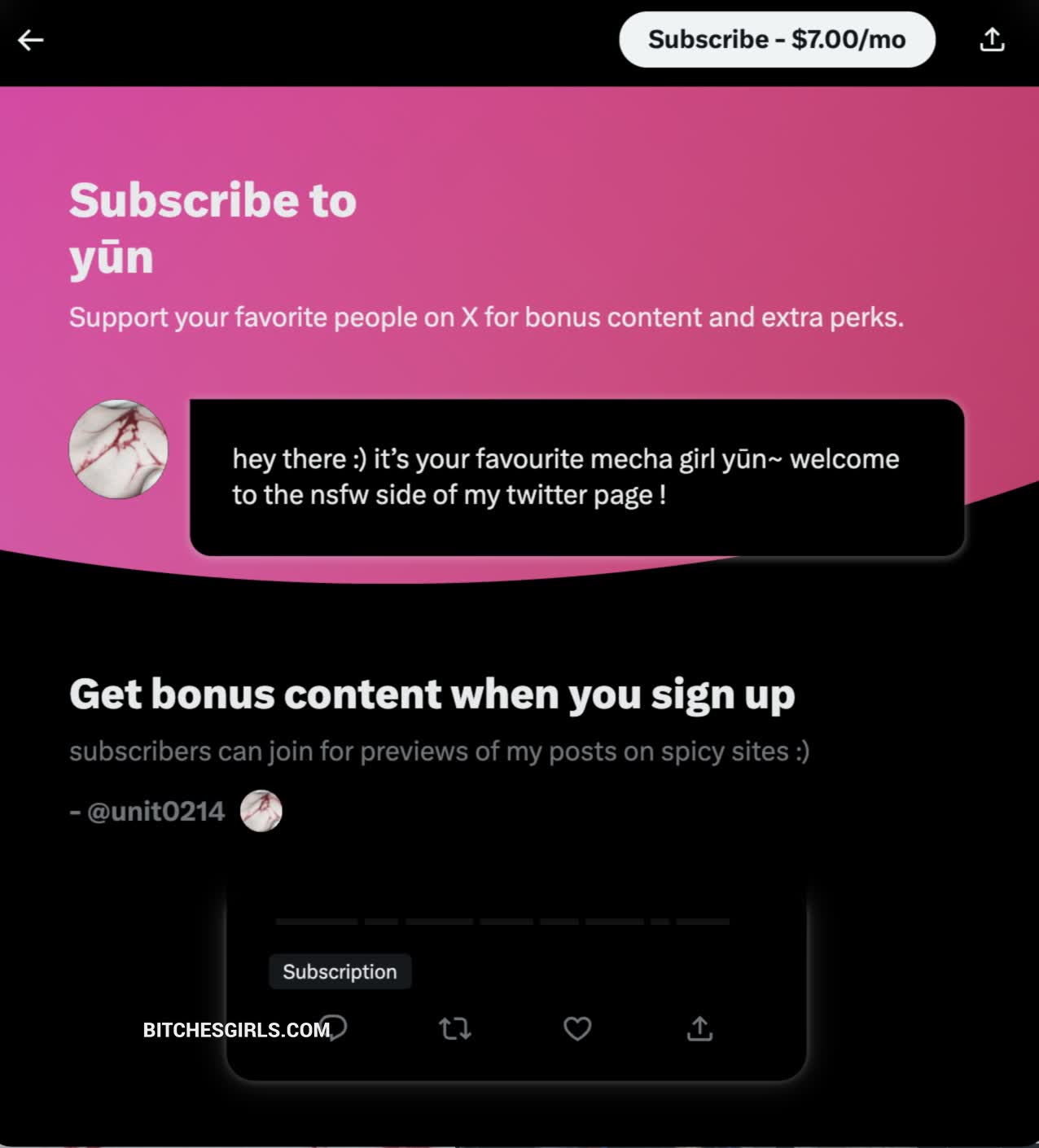Open the @unit0214 profile link
This screenshot has height=1148, width=1039.
156,811
